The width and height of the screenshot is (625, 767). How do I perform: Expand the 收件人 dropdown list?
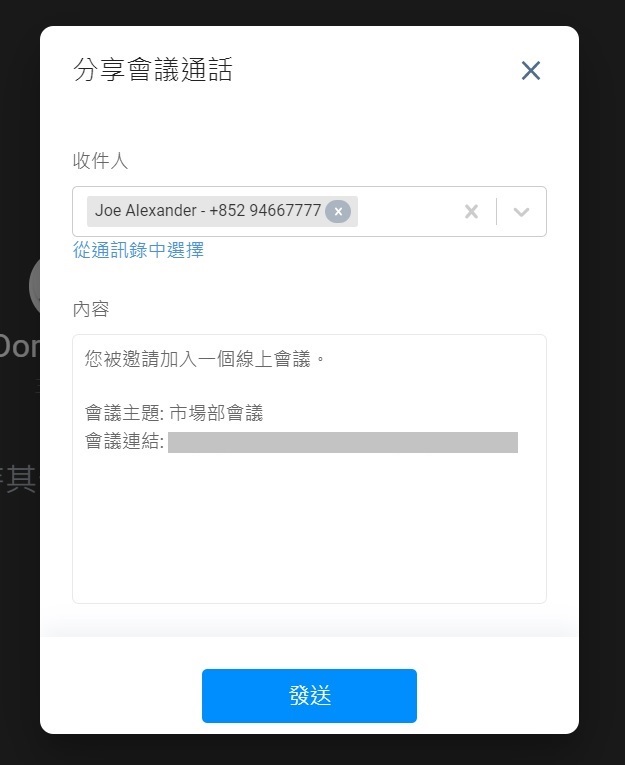[521, 212]
